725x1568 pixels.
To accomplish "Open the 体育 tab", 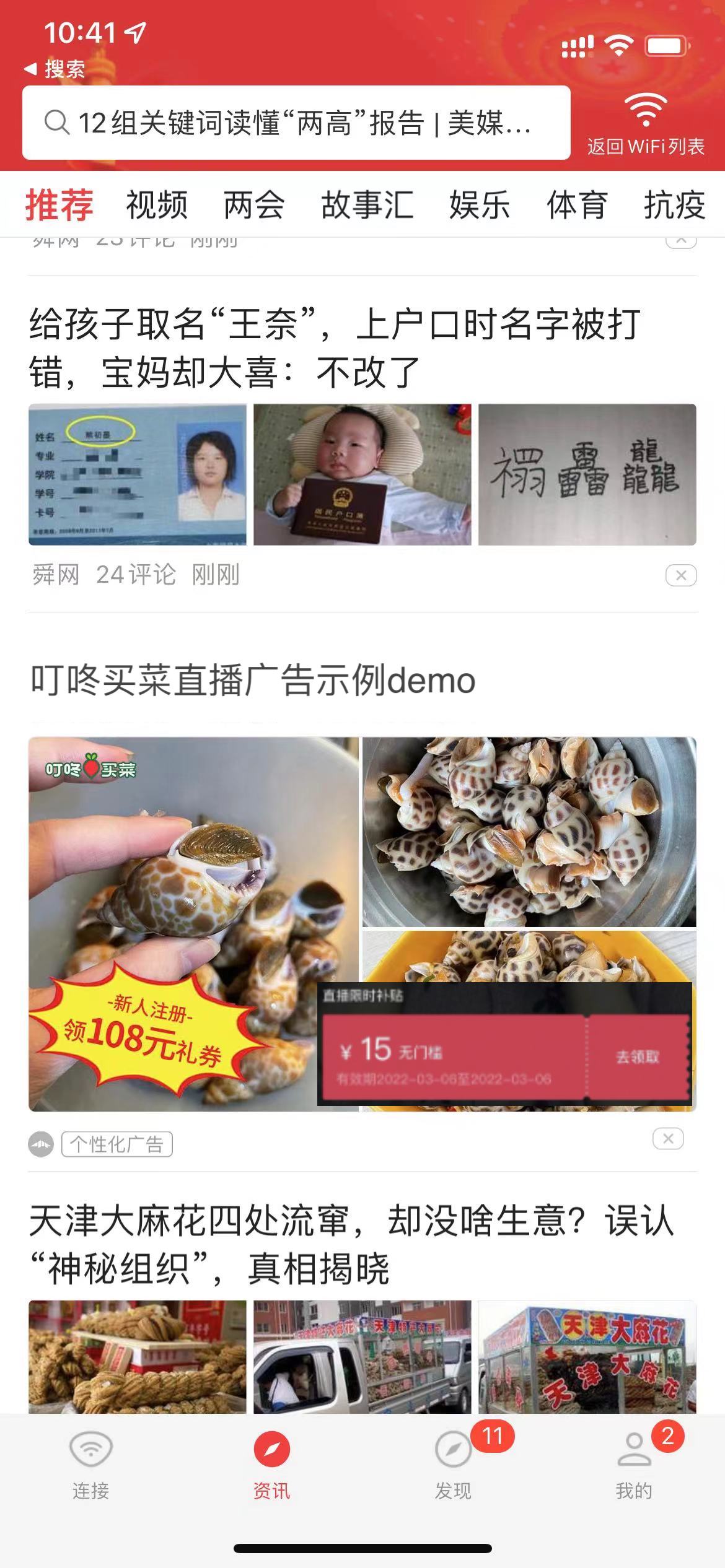I will coord(577,205).
